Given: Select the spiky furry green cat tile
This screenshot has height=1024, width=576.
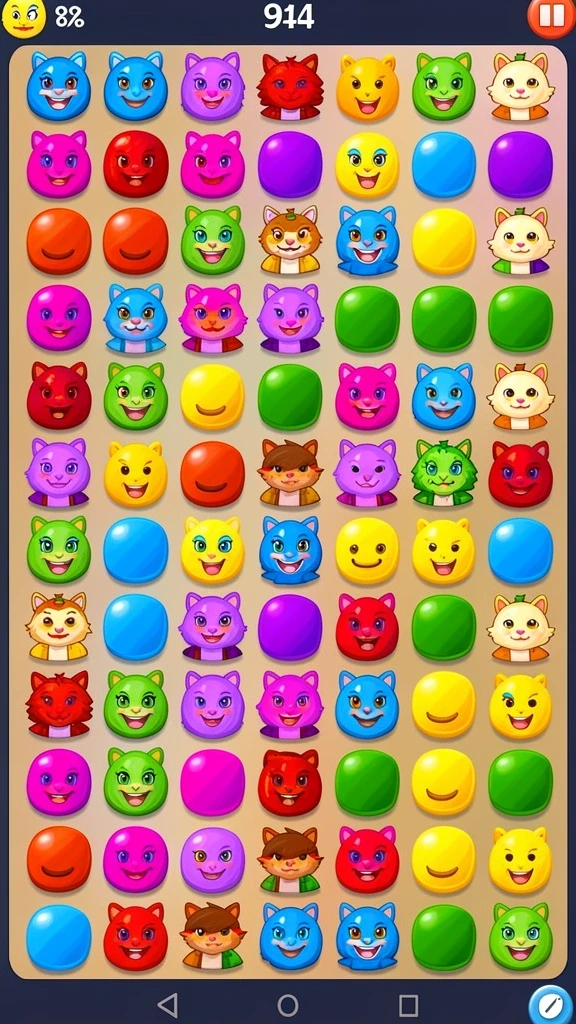Looking at the screenshot, I should (x=444, y=473).
